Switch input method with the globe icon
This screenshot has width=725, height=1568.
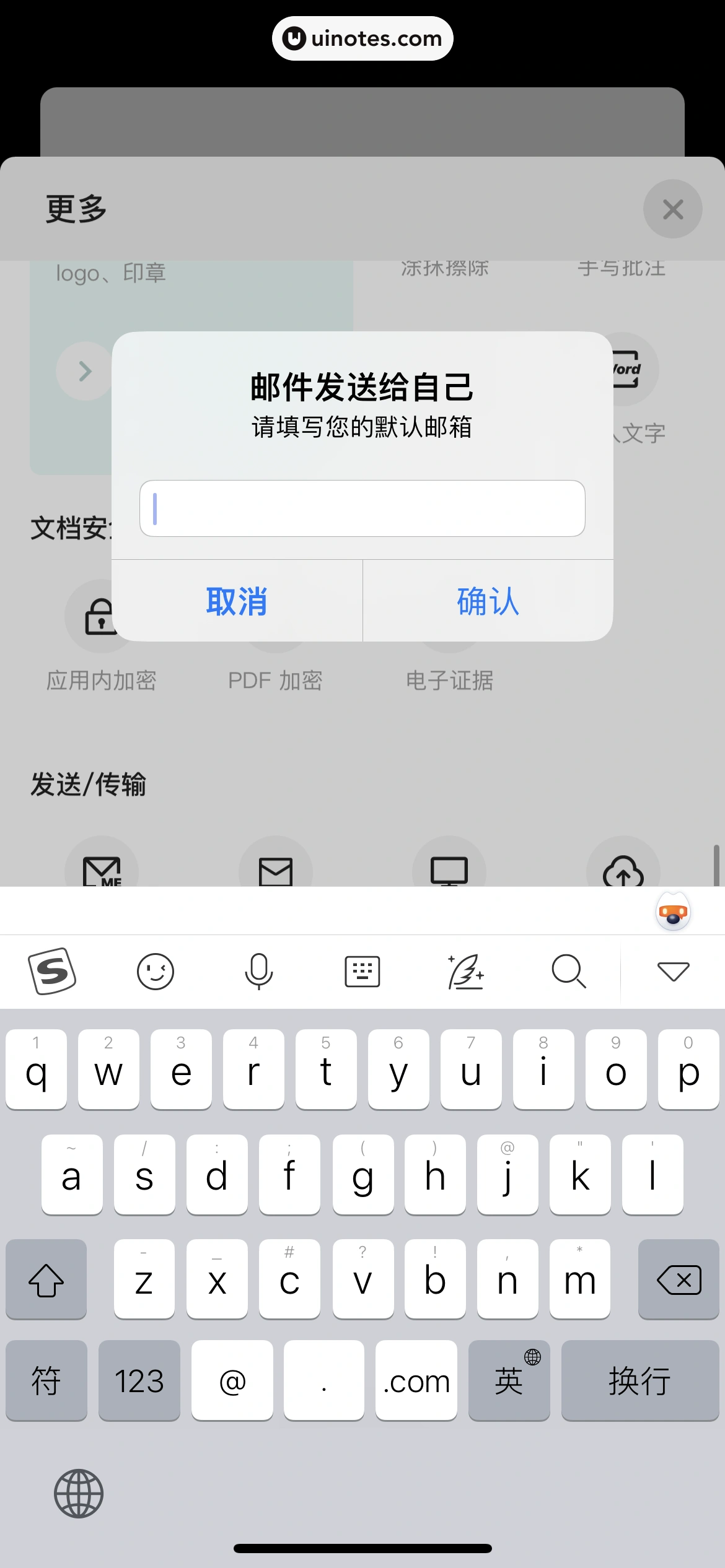(x=79, y=1493)
